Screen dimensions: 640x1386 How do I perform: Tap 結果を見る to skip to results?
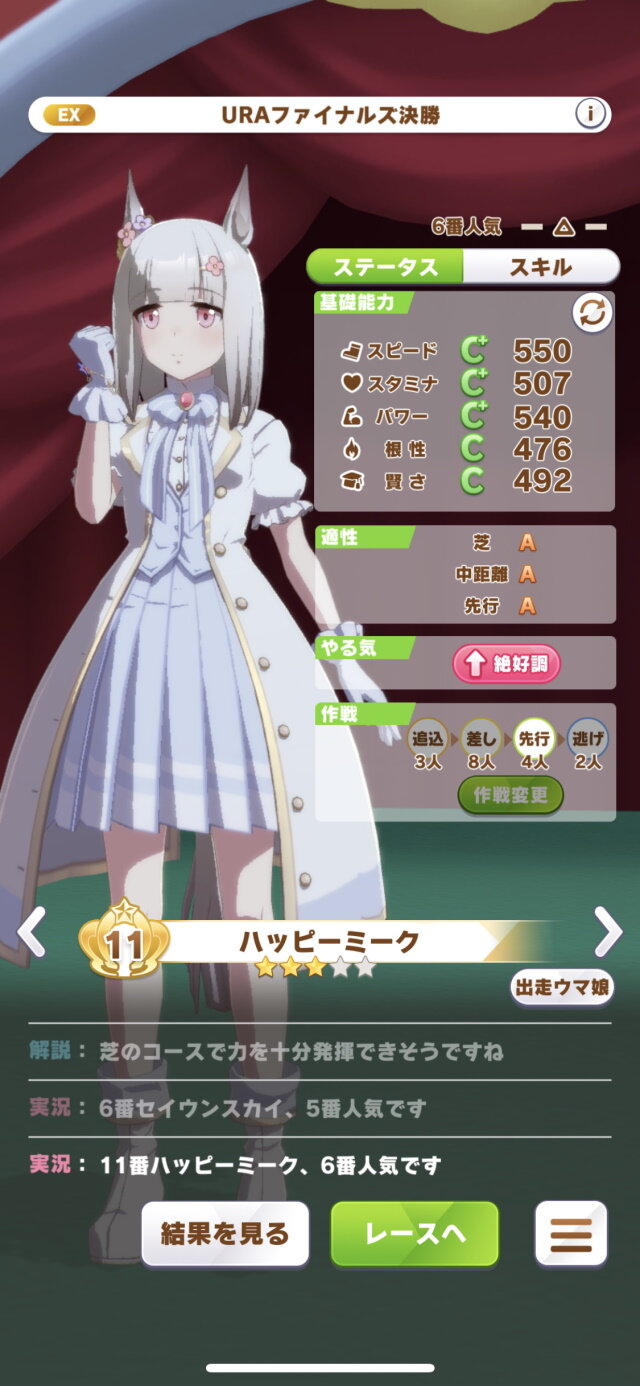click(225, 1233)
